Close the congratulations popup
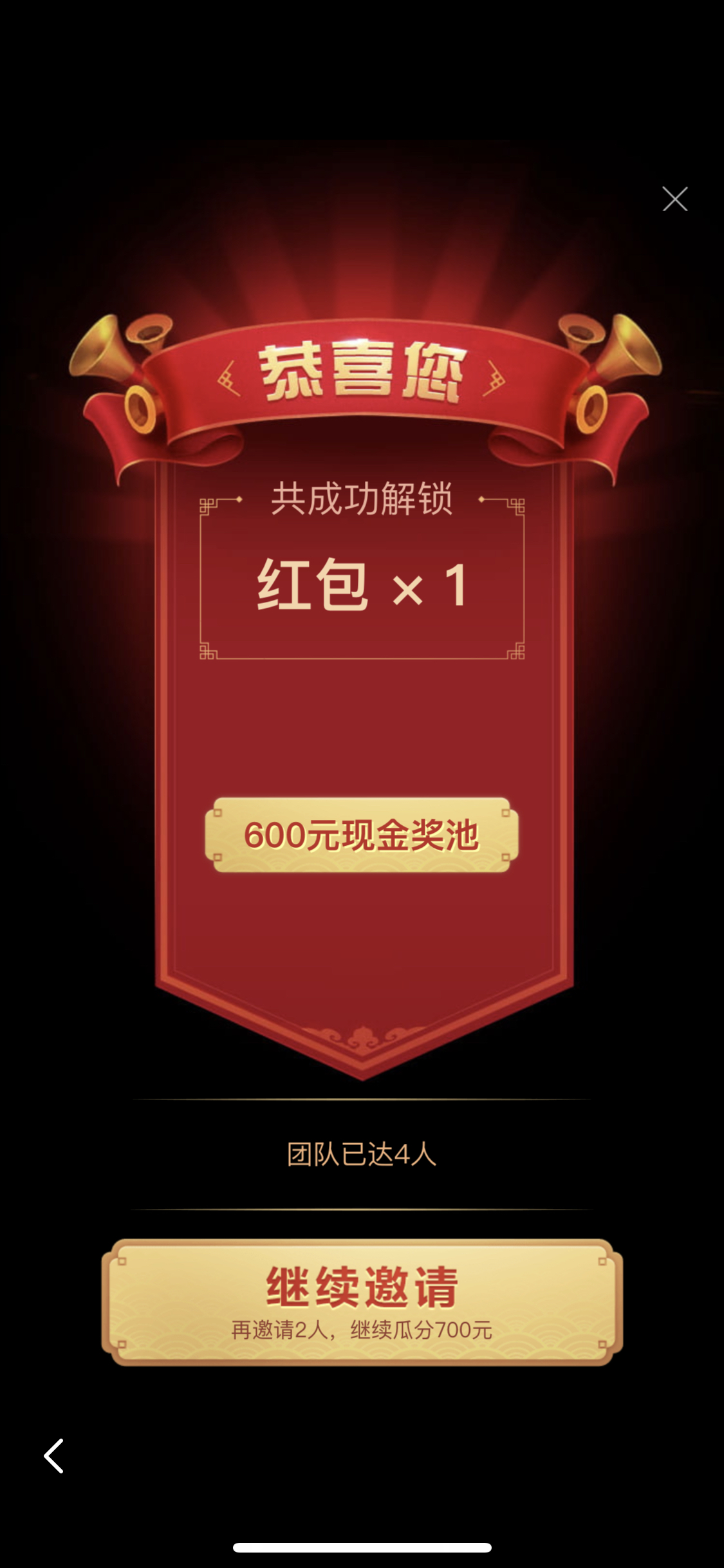 pos(674,199)
